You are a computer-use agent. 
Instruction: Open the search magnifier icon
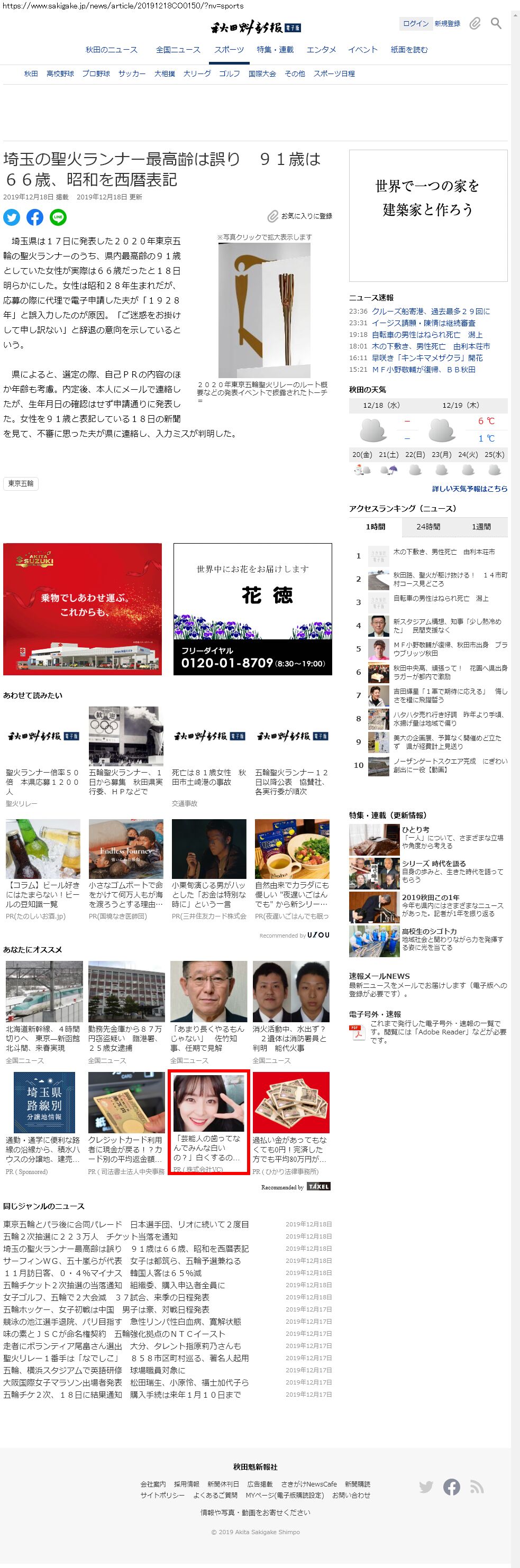[x=496, y=24]
